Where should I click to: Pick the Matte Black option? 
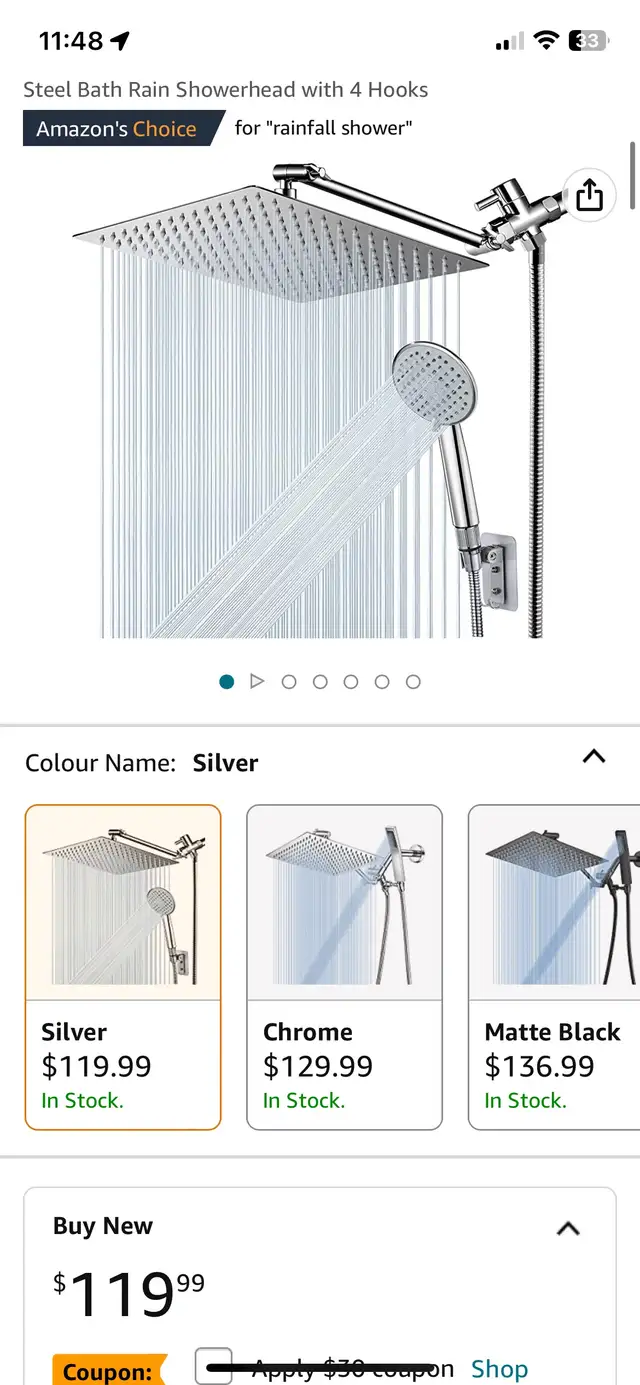(555, 967)
